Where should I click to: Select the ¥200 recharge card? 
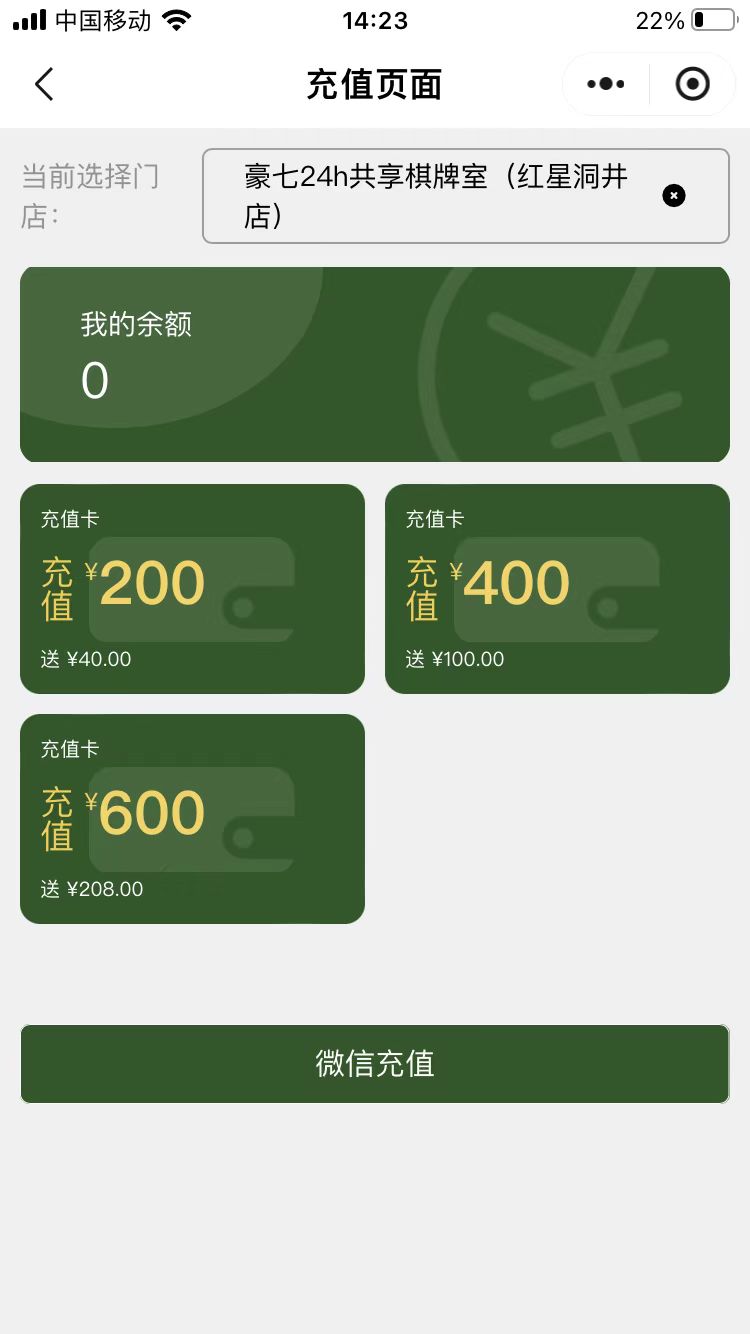pyautogui.click(x=192, y=589)
